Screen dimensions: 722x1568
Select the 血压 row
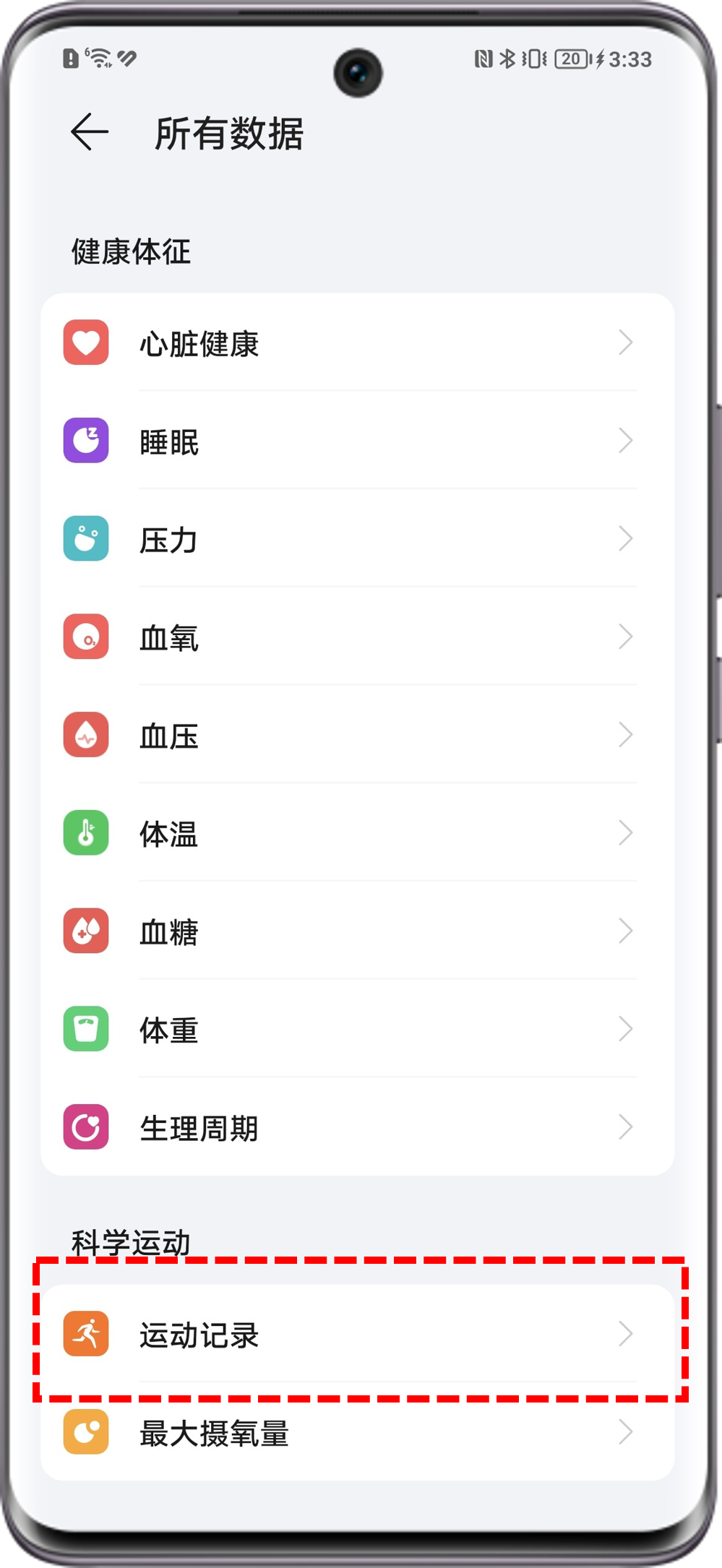pyautogui.click(x=357, y=736)
